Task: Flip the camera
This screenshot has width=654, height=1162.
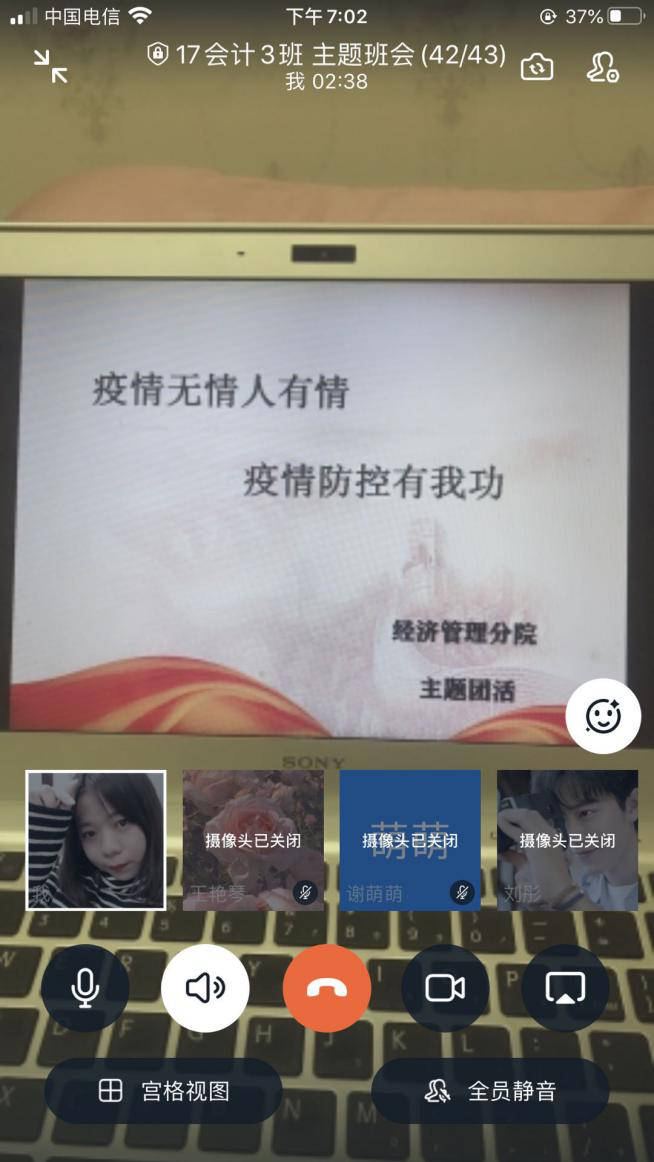Action: tap(537, 67)
